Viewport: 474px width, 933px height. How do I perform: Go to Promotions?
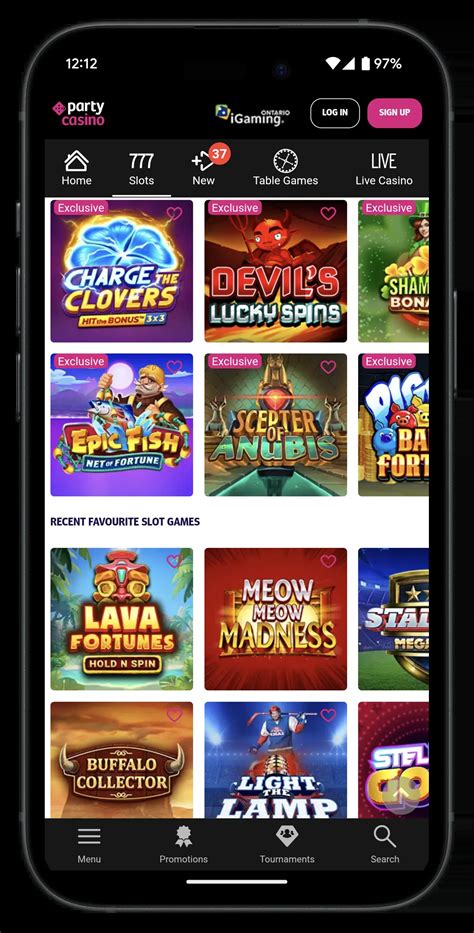pyautogui.click(x=184, y=844)
